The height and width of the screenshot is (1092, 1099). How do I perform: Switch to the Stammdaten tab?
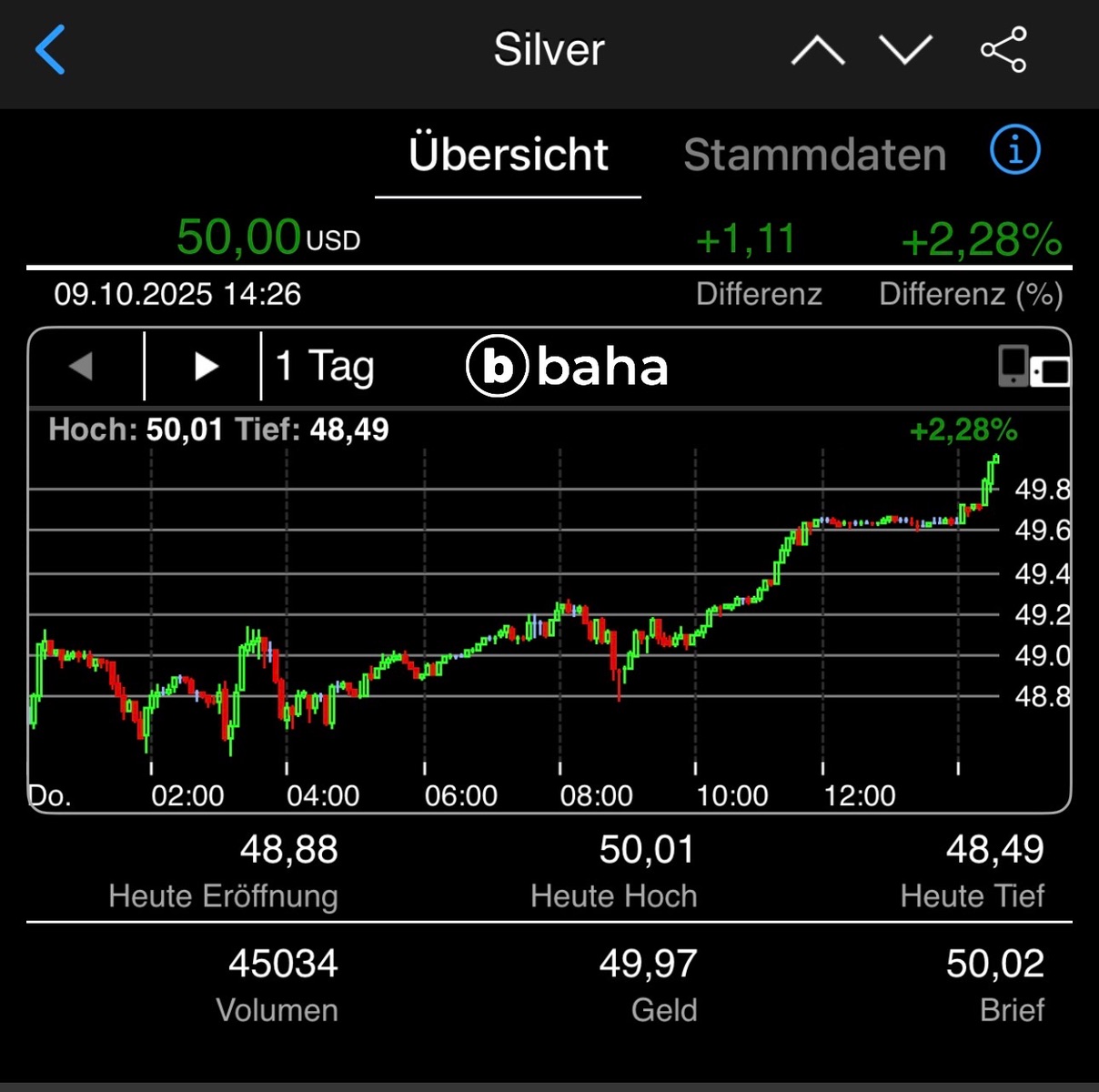[814, 155]
